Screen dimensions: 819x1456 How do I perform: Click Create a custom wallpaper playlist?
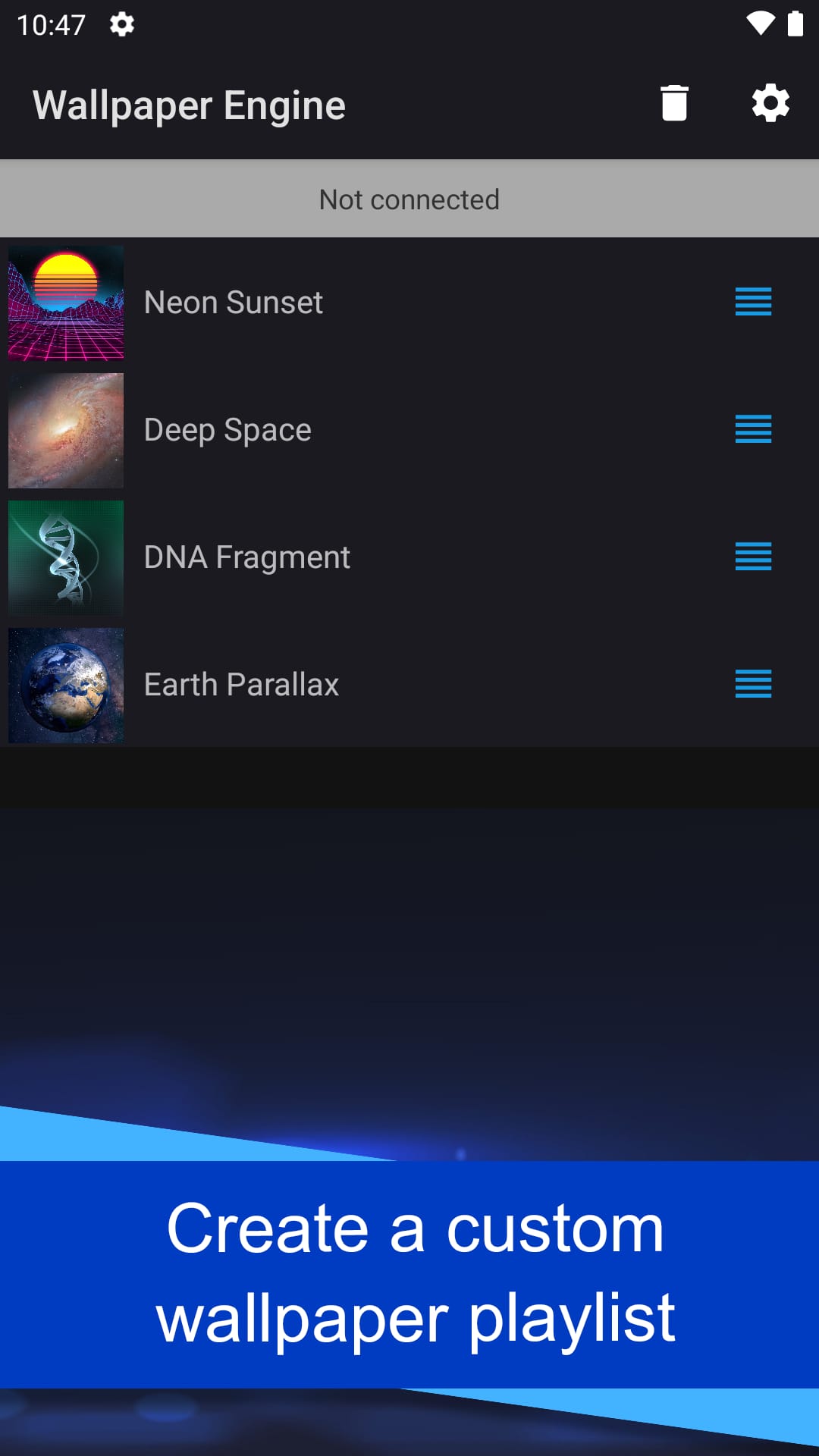[x=409, y=1274]
